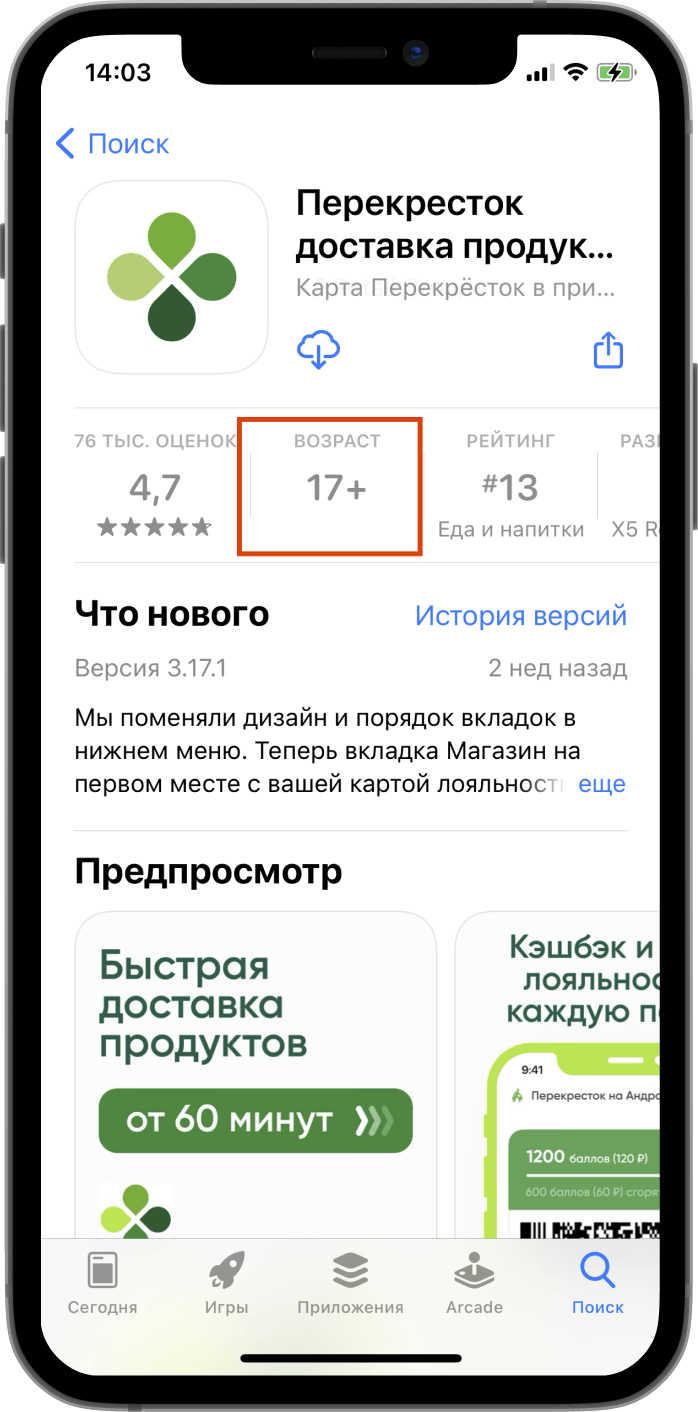This screenshot has height=1412, width=698.
Task: Open the Возраст 17+ info
Action: (336, 486)
